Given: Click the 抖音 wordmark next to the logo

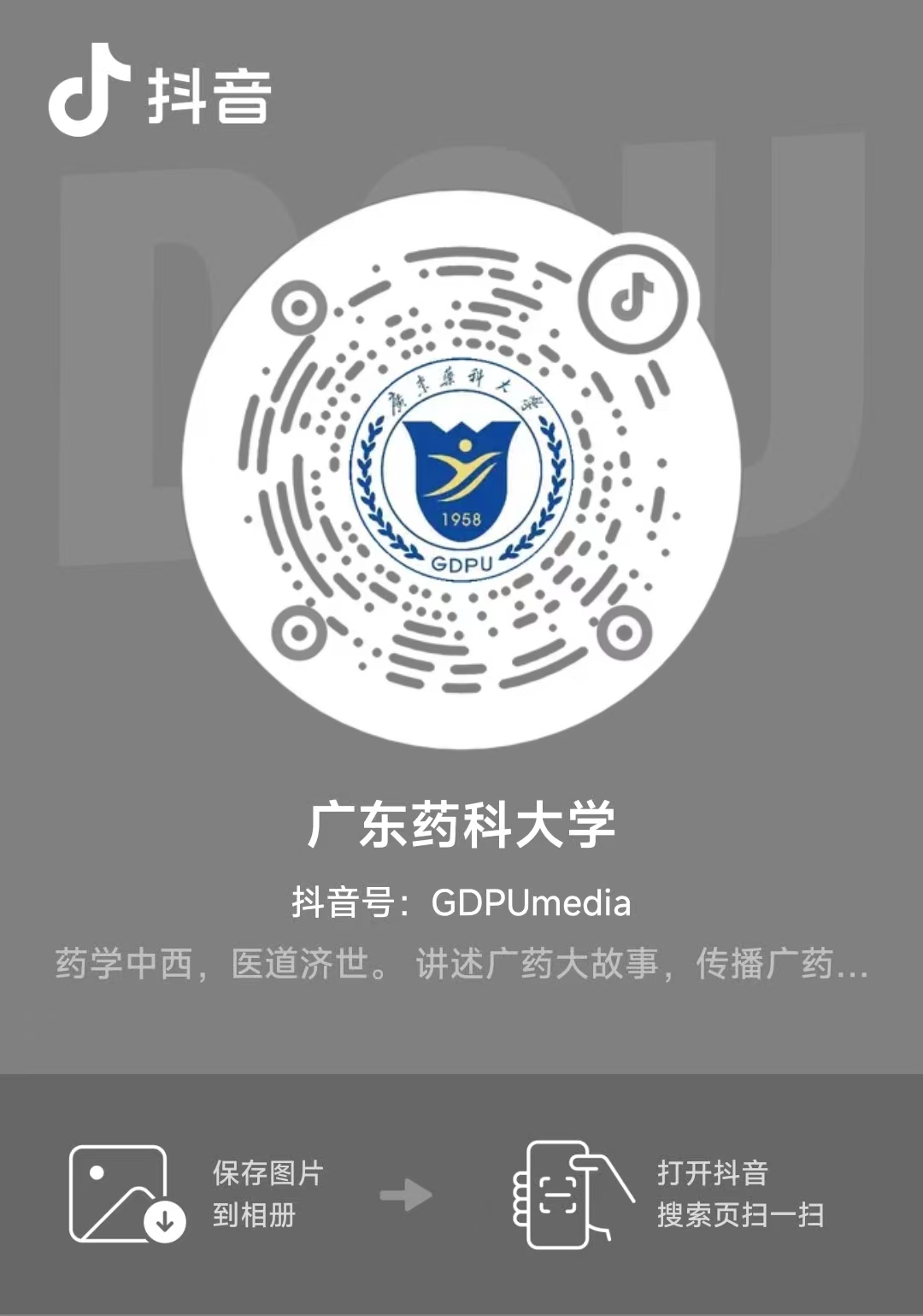Looking at the screenshot, I should tap(209, 94).
